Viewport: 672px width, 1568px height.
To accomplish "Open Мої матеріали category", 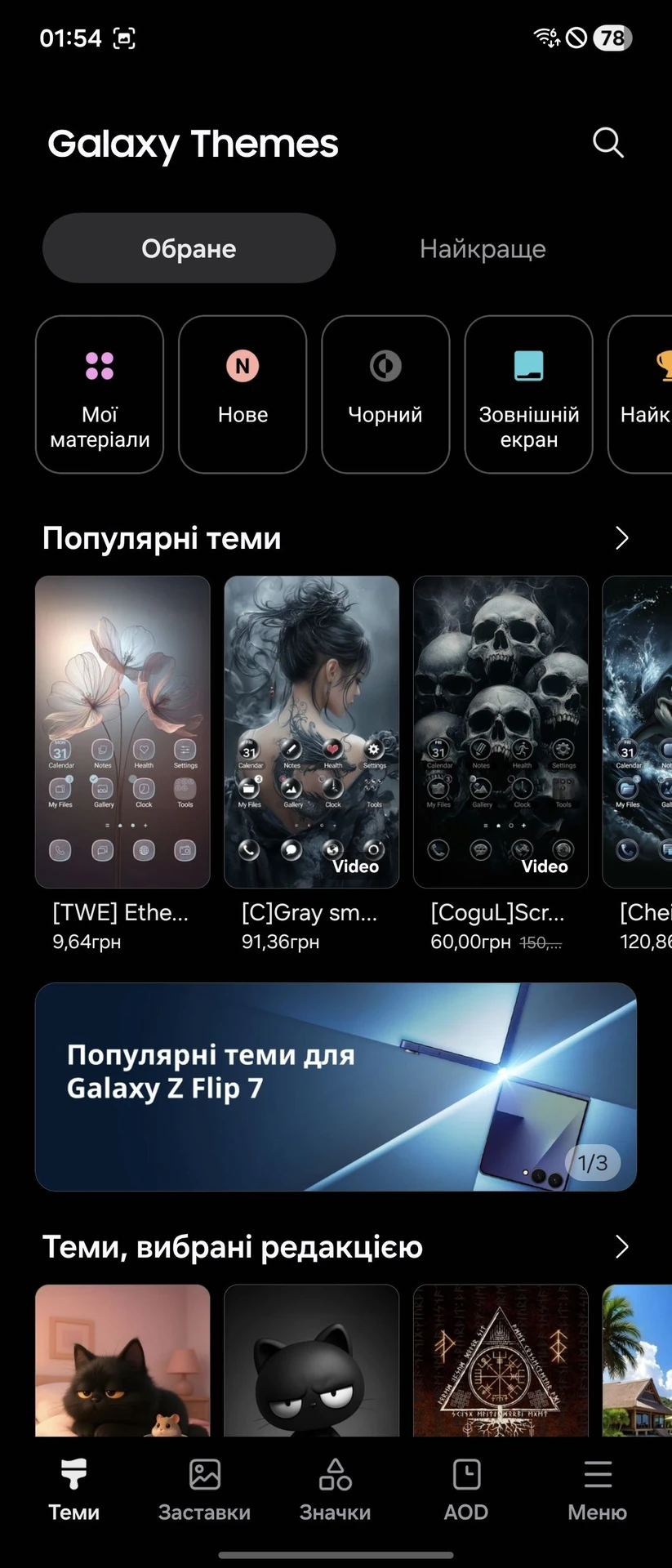I will (100, 394).
